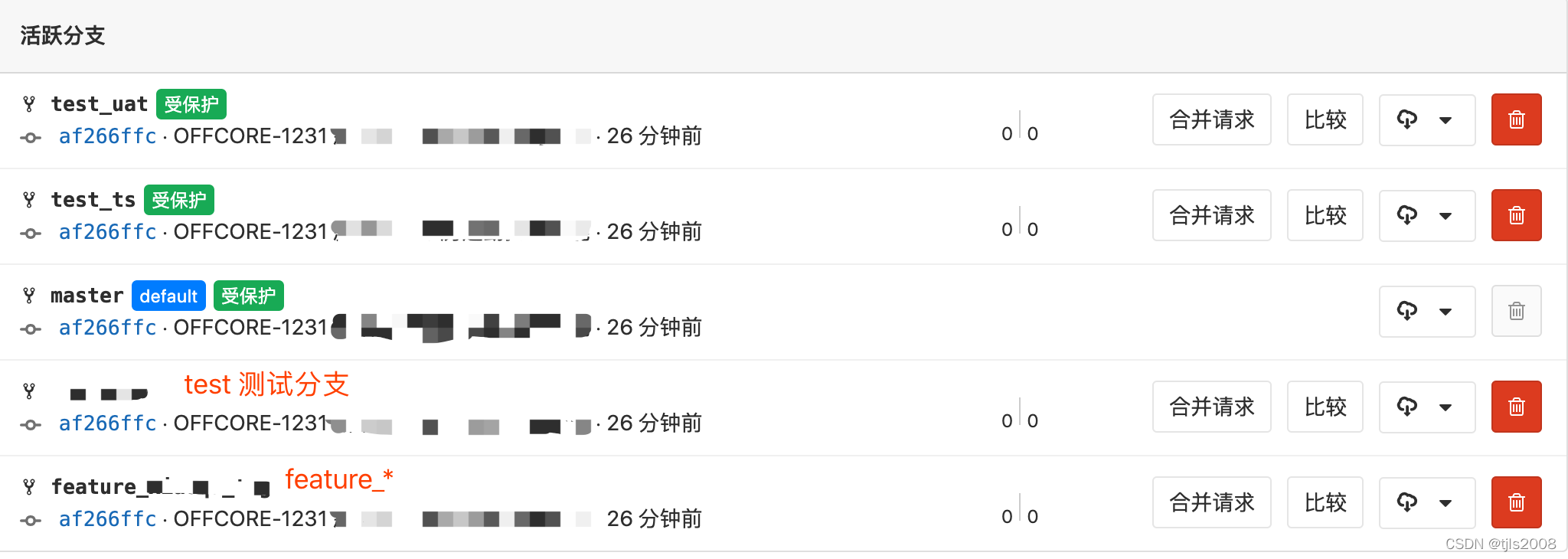1568x559 pixels.
Task: Create 合并请求 for test_ts branch
Action: coord(1211,215)
